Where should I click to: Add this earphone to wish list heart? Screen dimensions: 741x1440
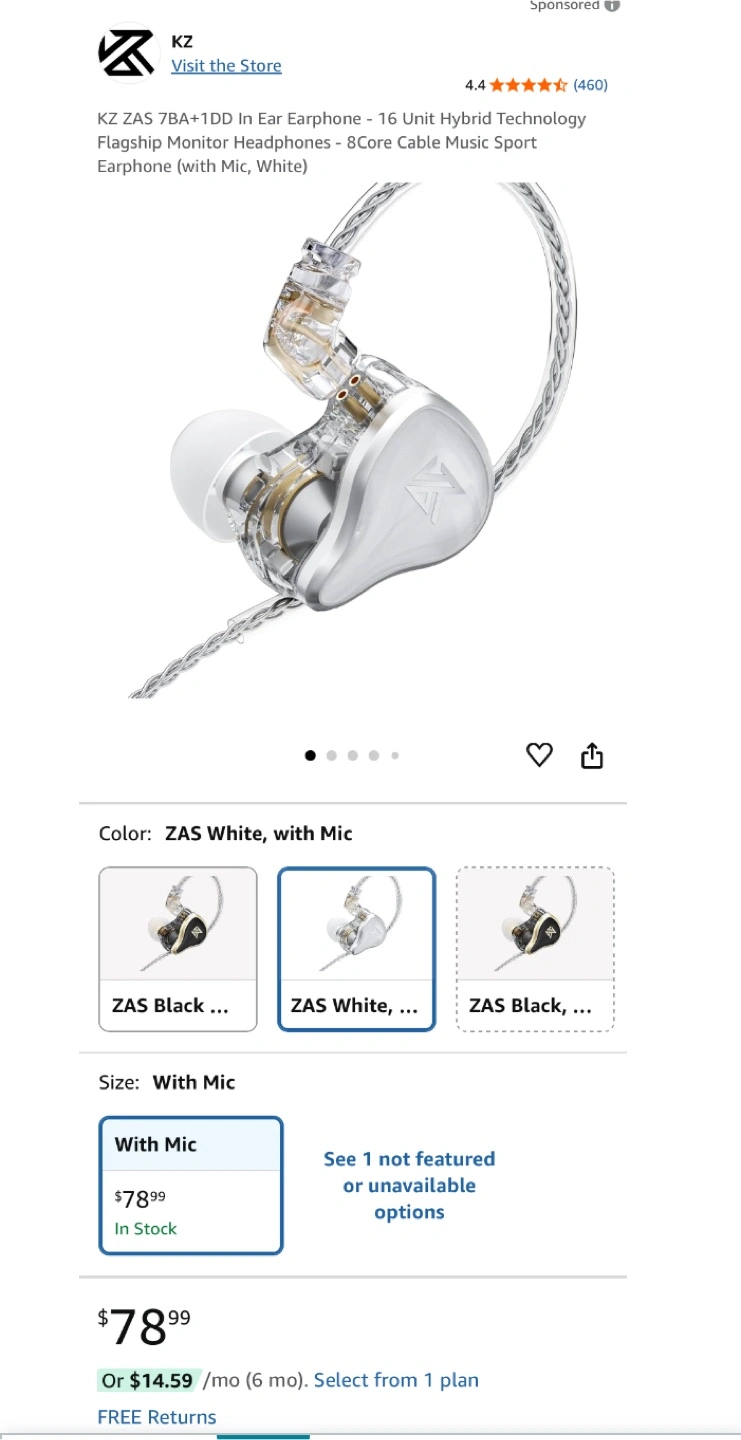coord(539,755)
